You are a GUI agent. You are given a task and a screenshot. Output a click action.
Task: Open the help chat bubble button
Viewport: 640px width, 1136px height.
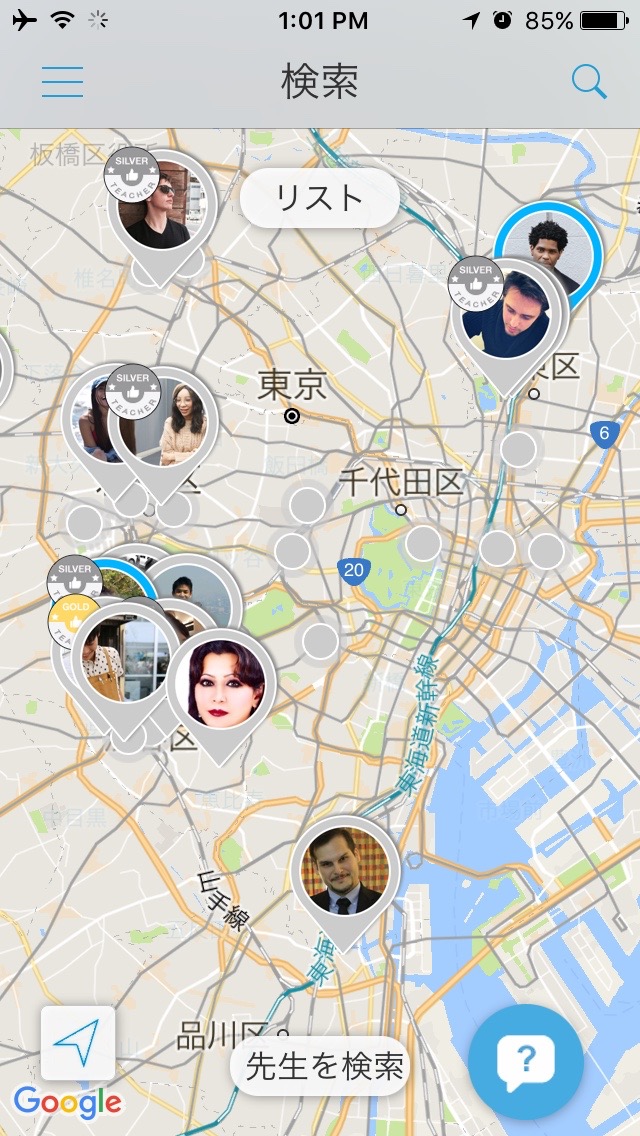525,1062
